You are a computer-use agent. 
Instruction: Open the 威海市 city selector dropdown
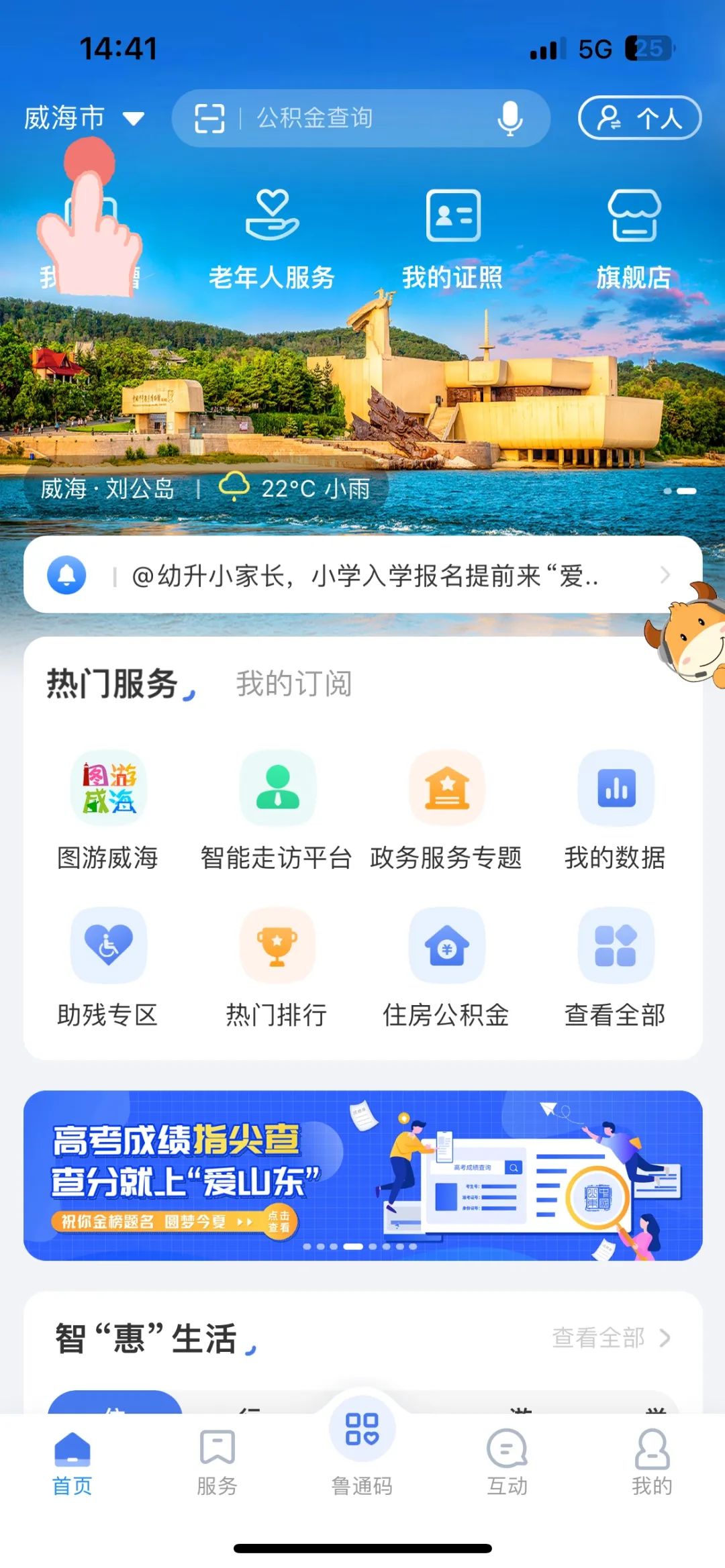point(84,118)
